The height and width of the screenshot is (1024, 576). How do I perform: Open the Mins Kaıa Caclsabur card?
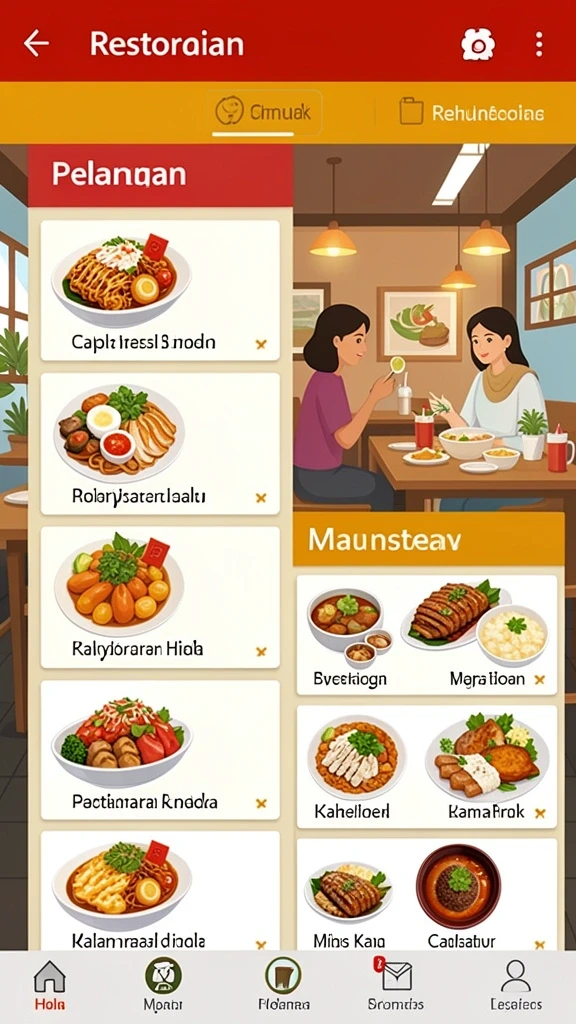pos(427,895)
